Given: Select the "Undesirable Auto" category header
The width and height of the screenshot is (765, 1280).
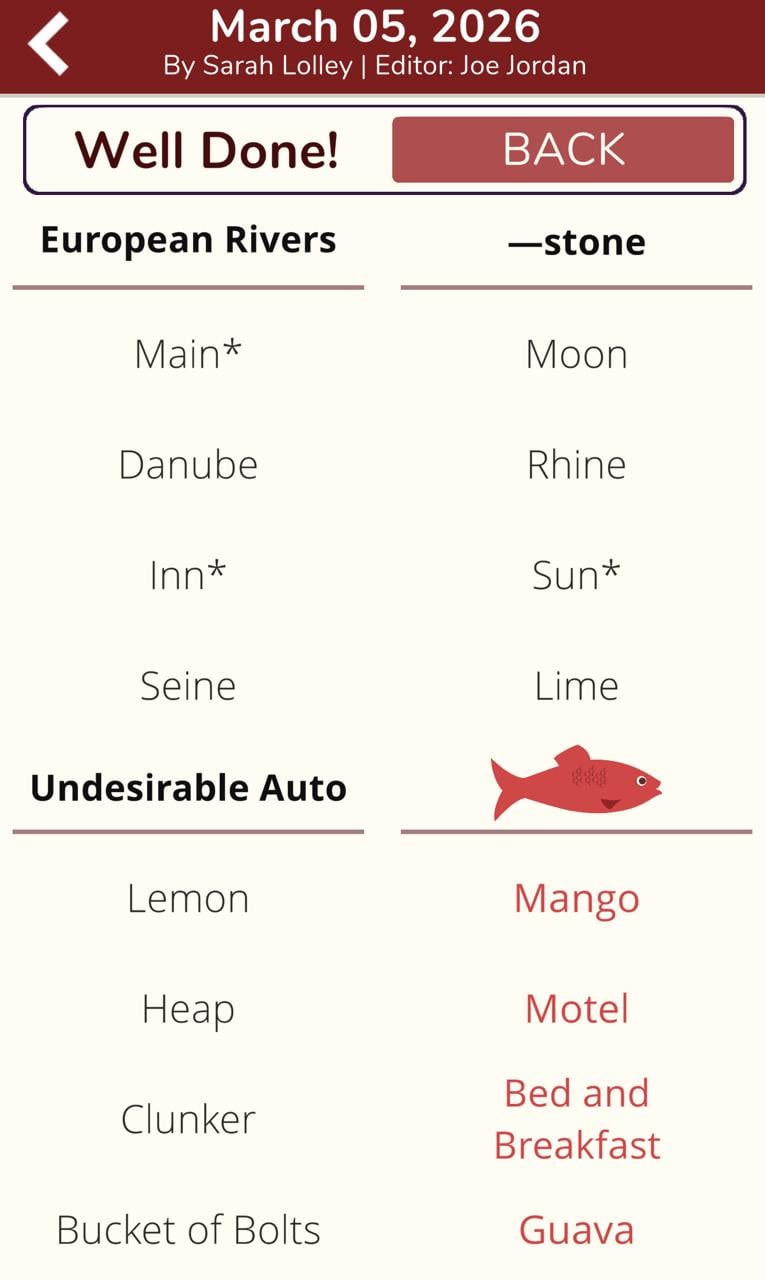Looking at the screenshot, I should [x=188, y=788].
